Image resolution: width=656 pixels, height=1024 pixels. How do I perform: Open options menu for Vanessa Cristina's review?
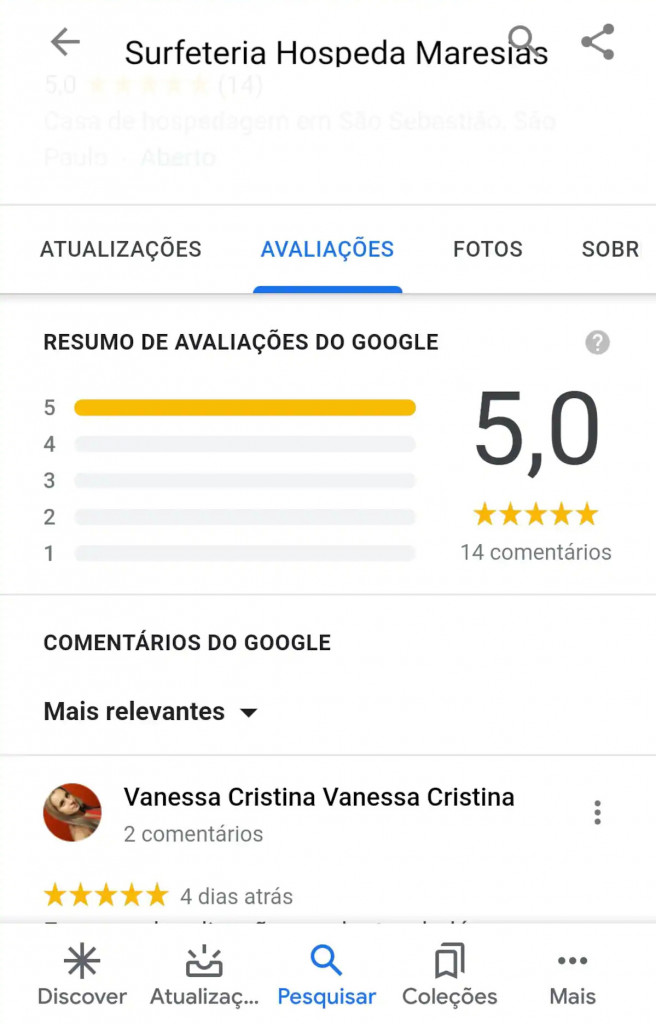[597, 812]
